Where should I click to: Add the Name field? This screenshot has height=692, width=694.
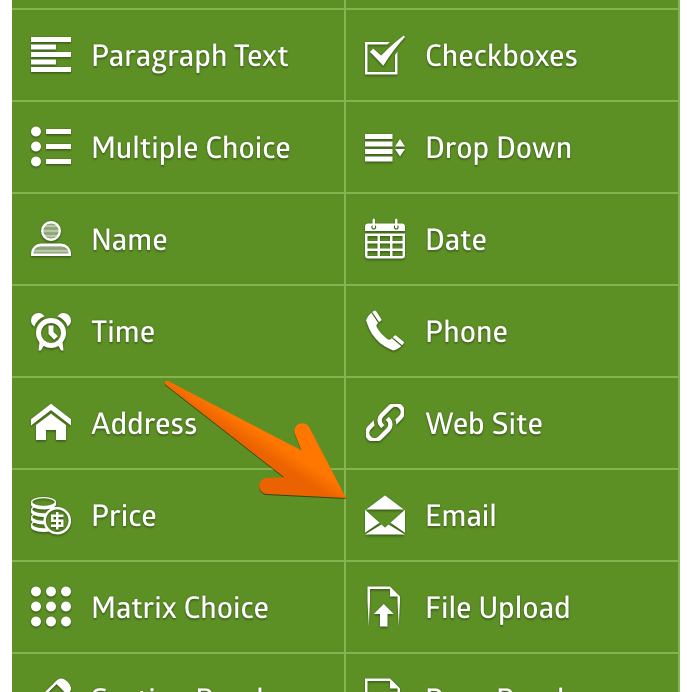tap(178, 240)
